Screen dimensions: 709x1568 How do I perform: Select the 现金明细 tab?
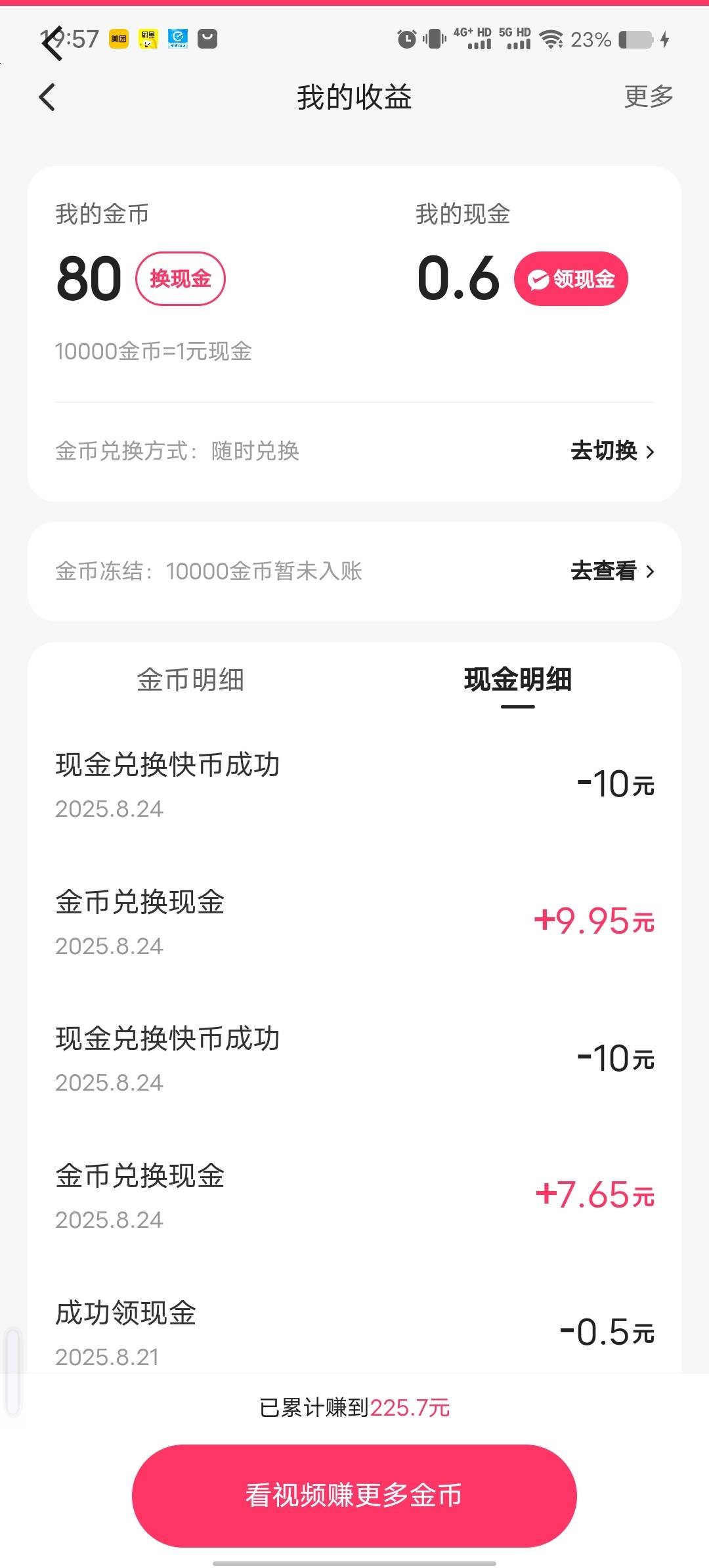(x=518, y=680)
